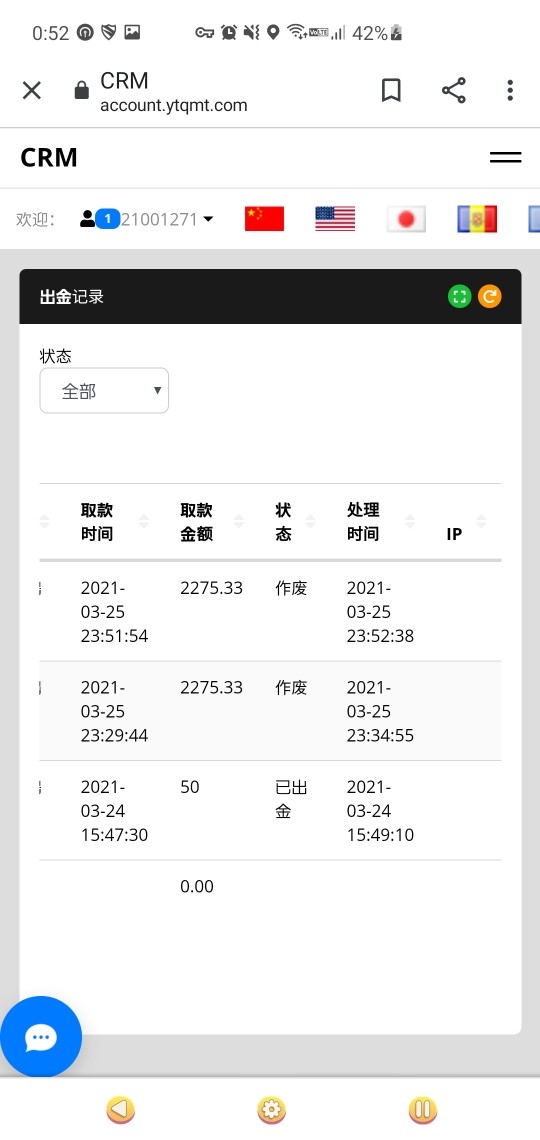Choose the Japan flag language

click(x=406, y=219)
